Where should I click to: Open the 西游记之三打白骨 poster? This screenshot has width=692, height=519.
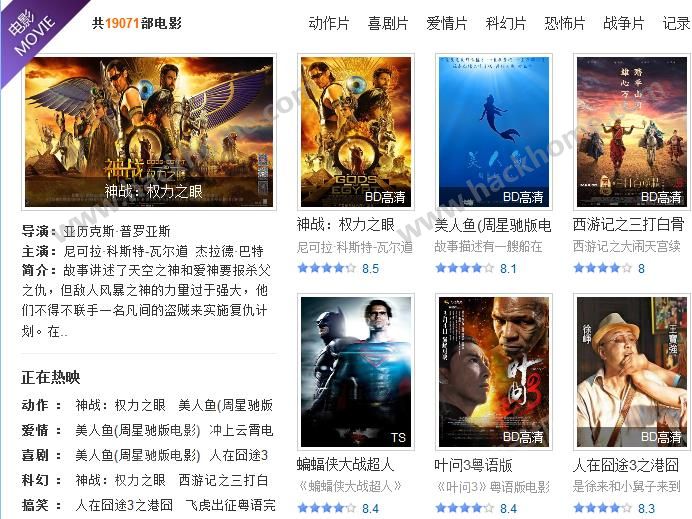(630, 131)
